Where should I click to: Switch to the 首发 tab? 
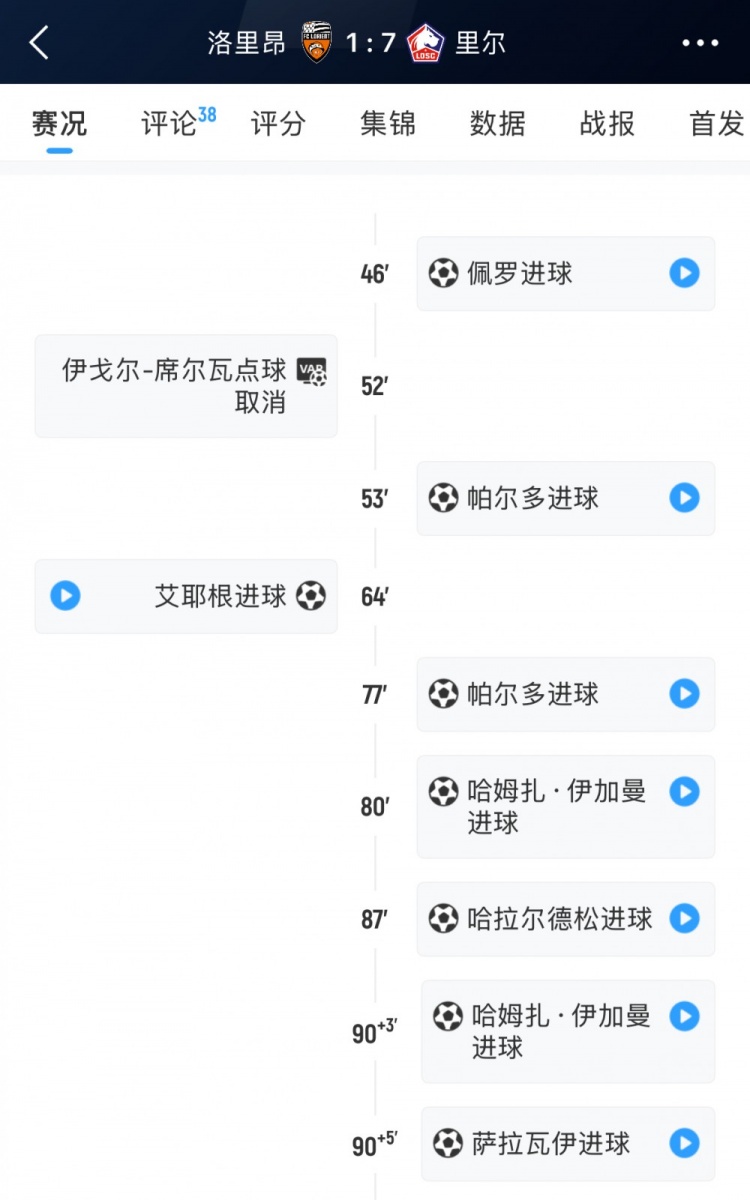click(716, 124)
